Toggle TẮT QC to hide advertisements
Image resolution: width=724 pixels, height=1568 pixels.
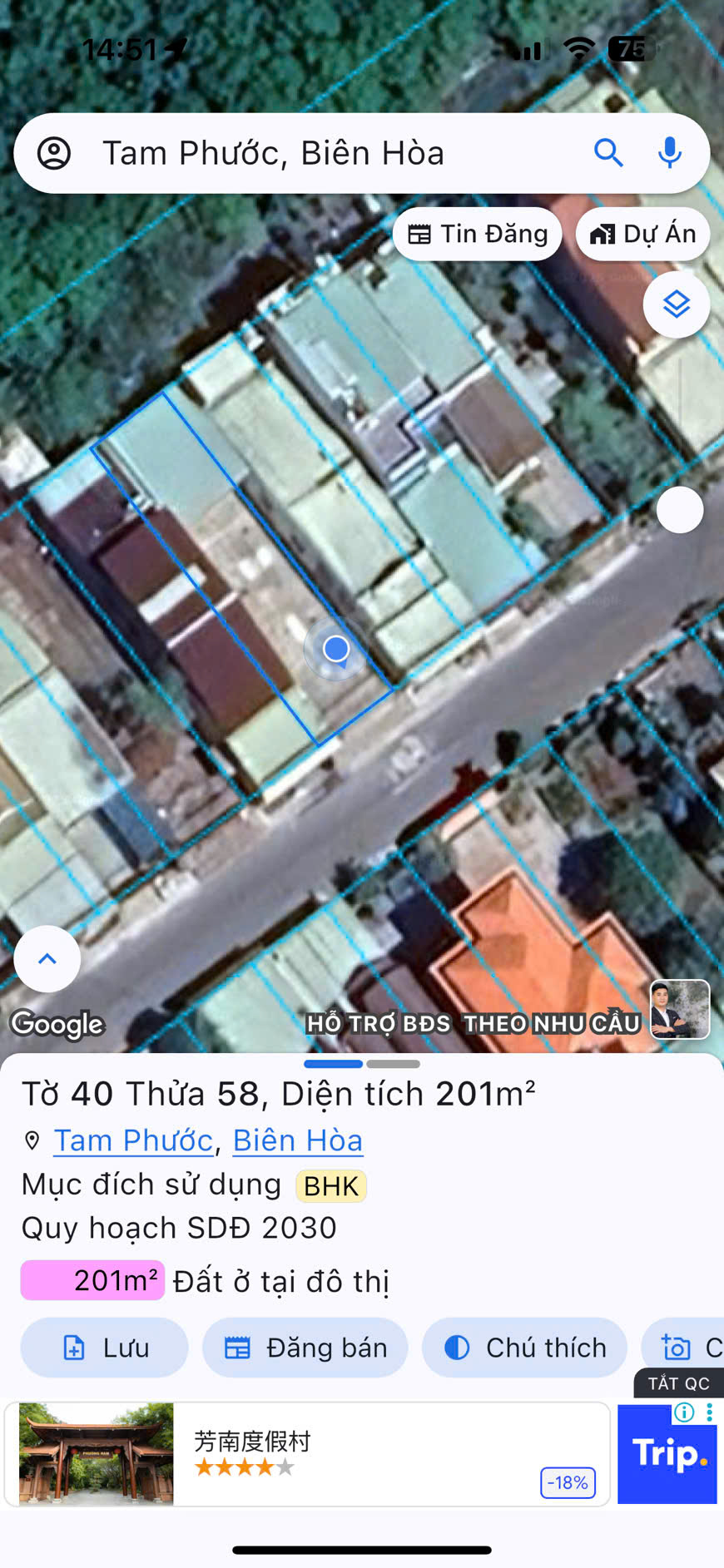(678, 1383)
